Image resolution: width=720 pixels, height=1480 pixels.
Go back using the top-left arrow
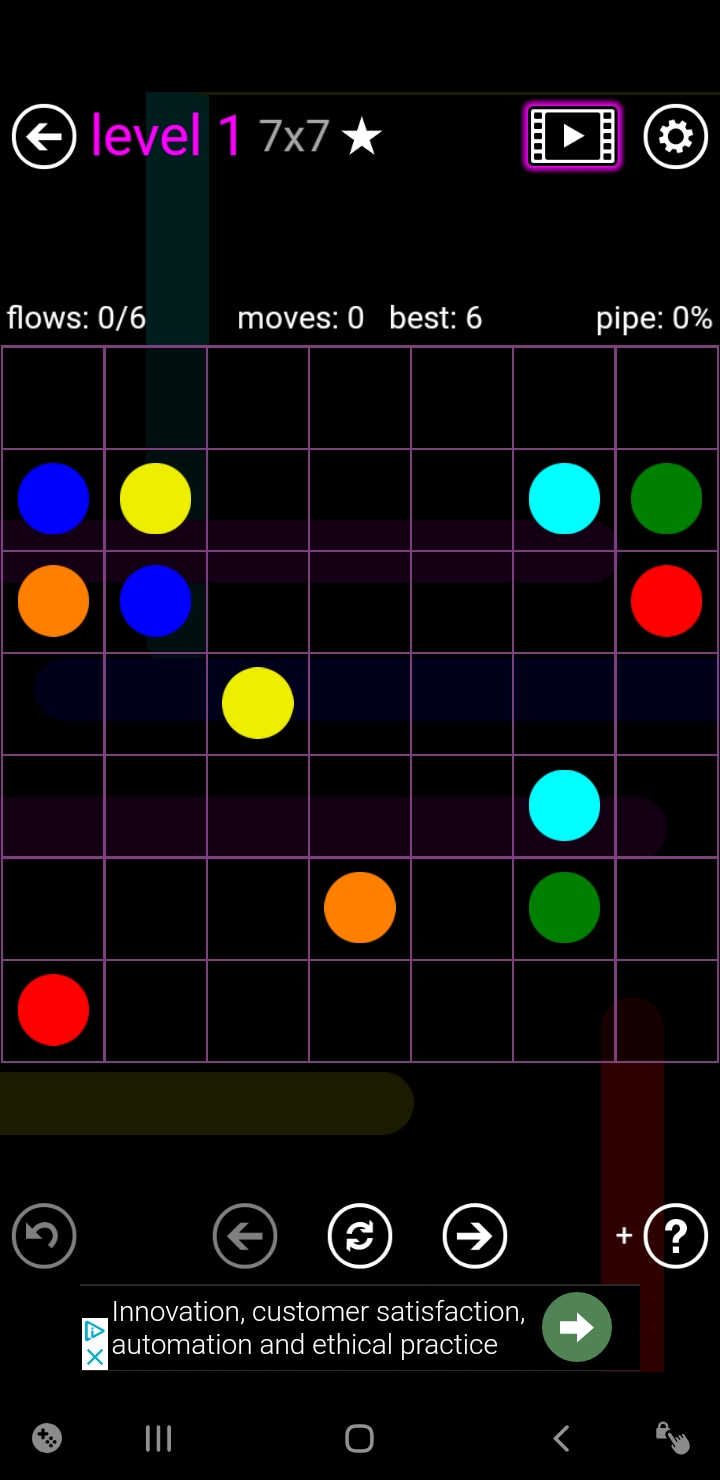pyautogui.click(x=44, y=136)
